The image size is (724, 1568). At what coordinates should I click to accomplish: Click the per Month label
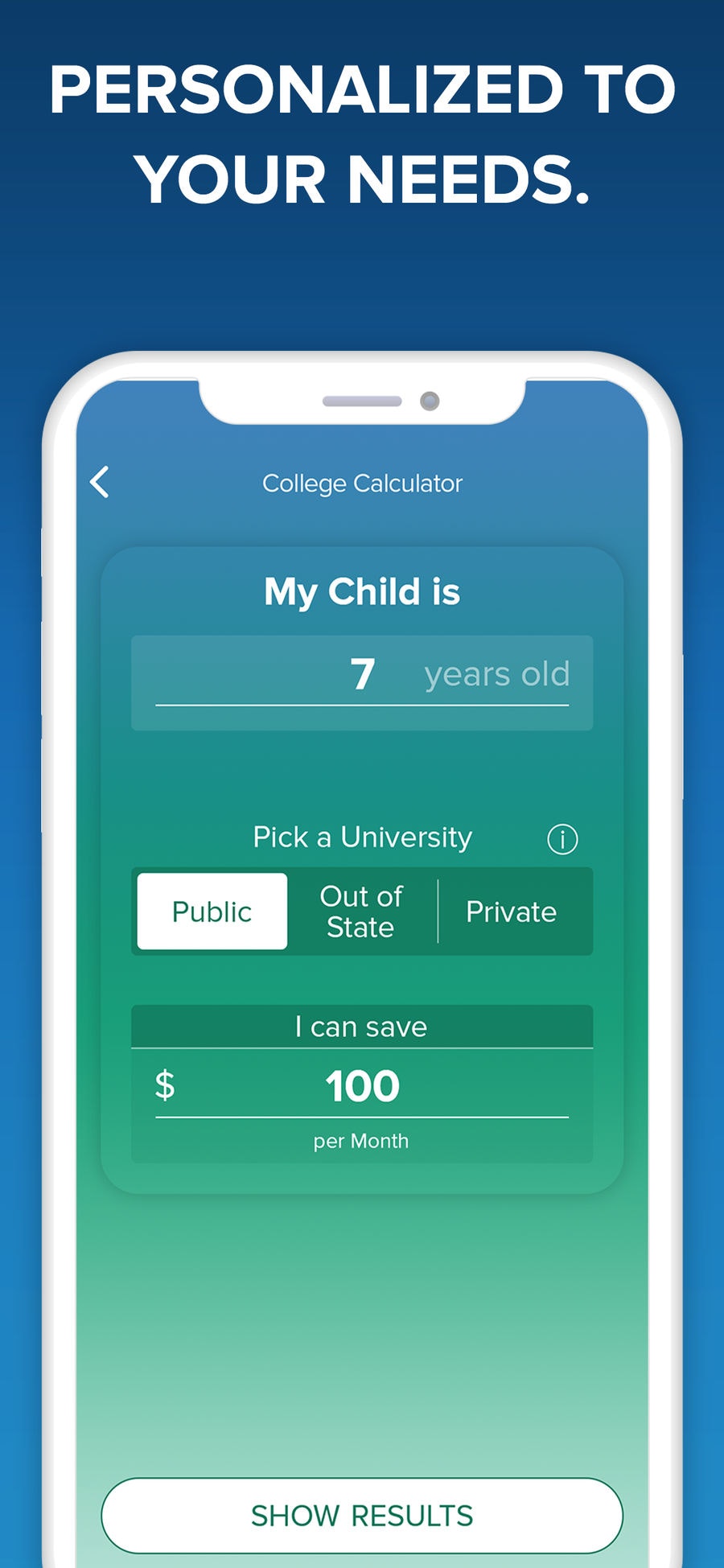click(x=360, y=1140)
